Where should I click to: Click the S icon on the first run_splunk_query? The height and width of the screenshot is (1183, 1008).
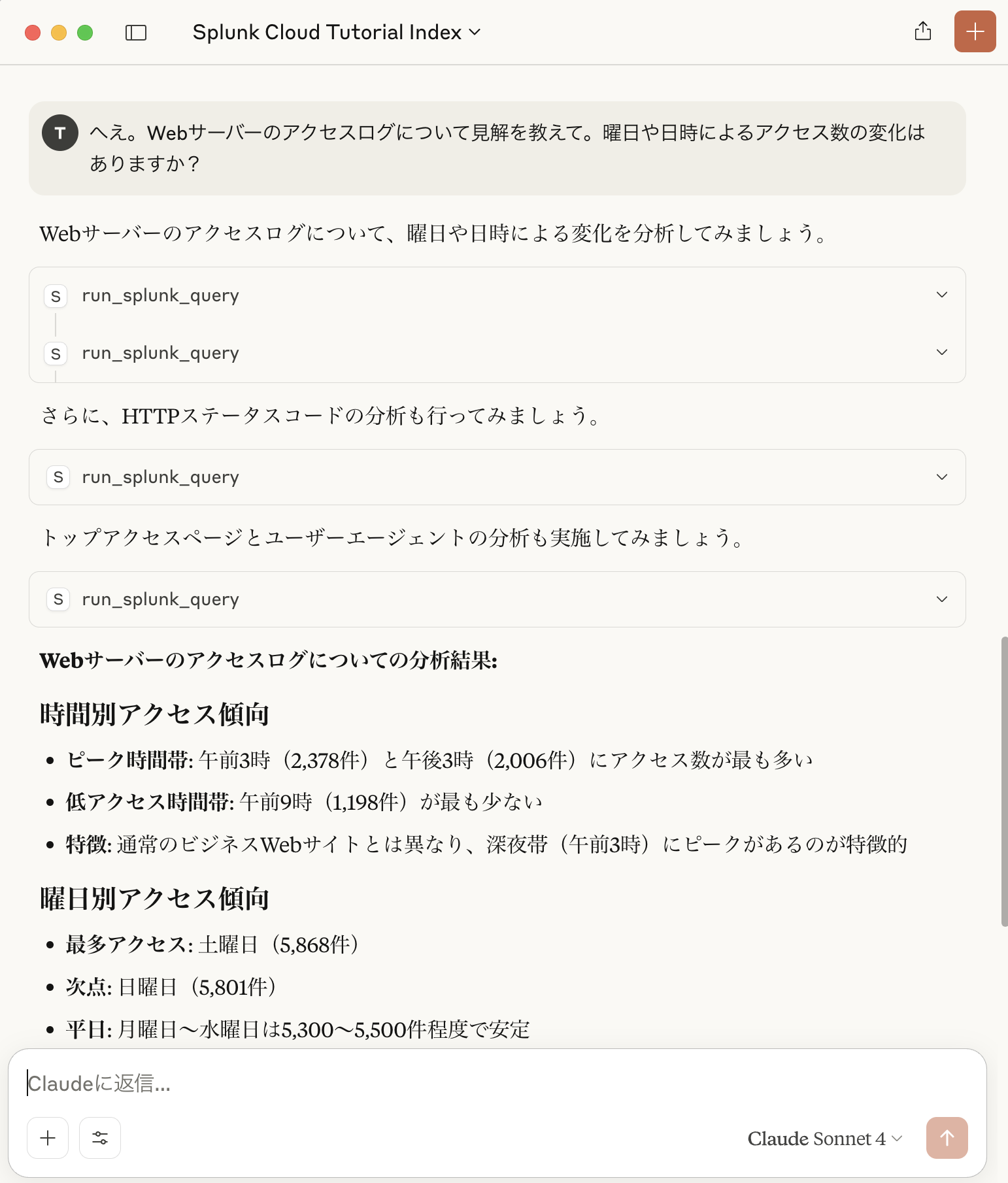[56, 296]
